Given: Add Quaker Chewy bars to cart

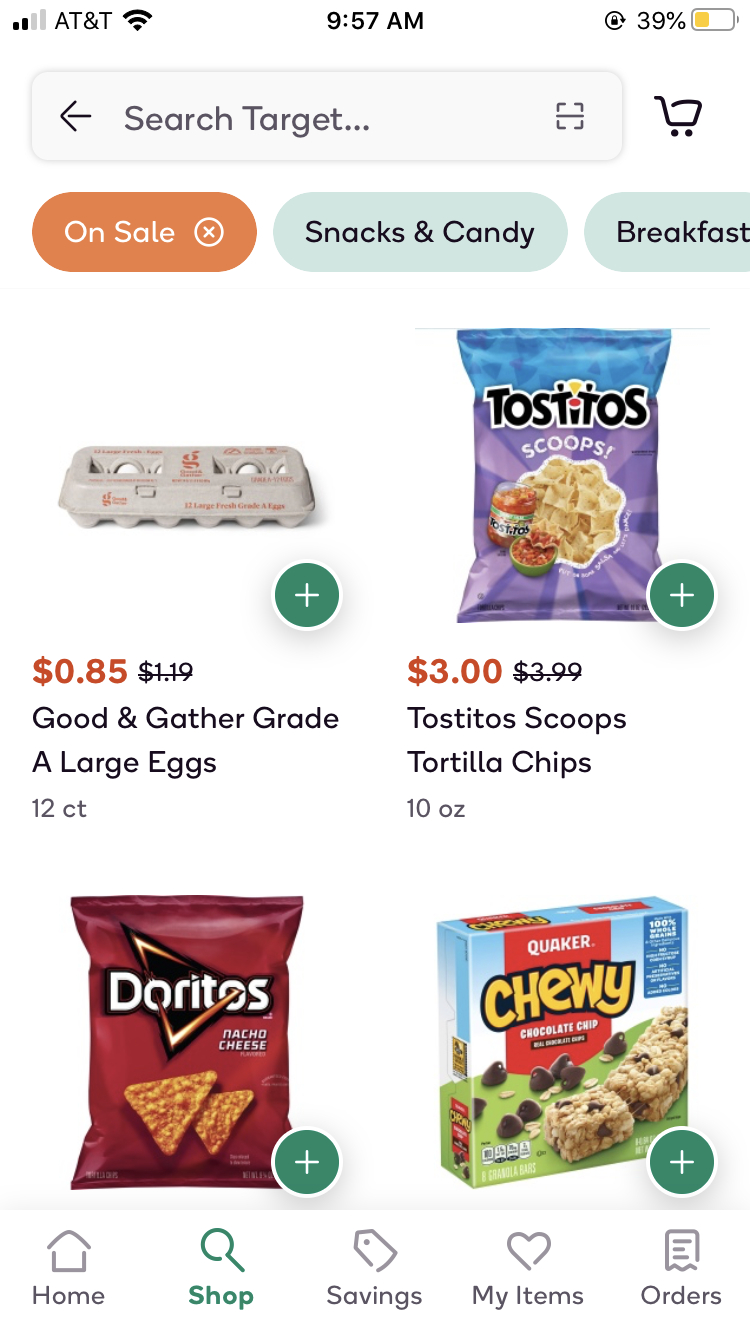Looking at the screenshot, I should point(681,1162).
